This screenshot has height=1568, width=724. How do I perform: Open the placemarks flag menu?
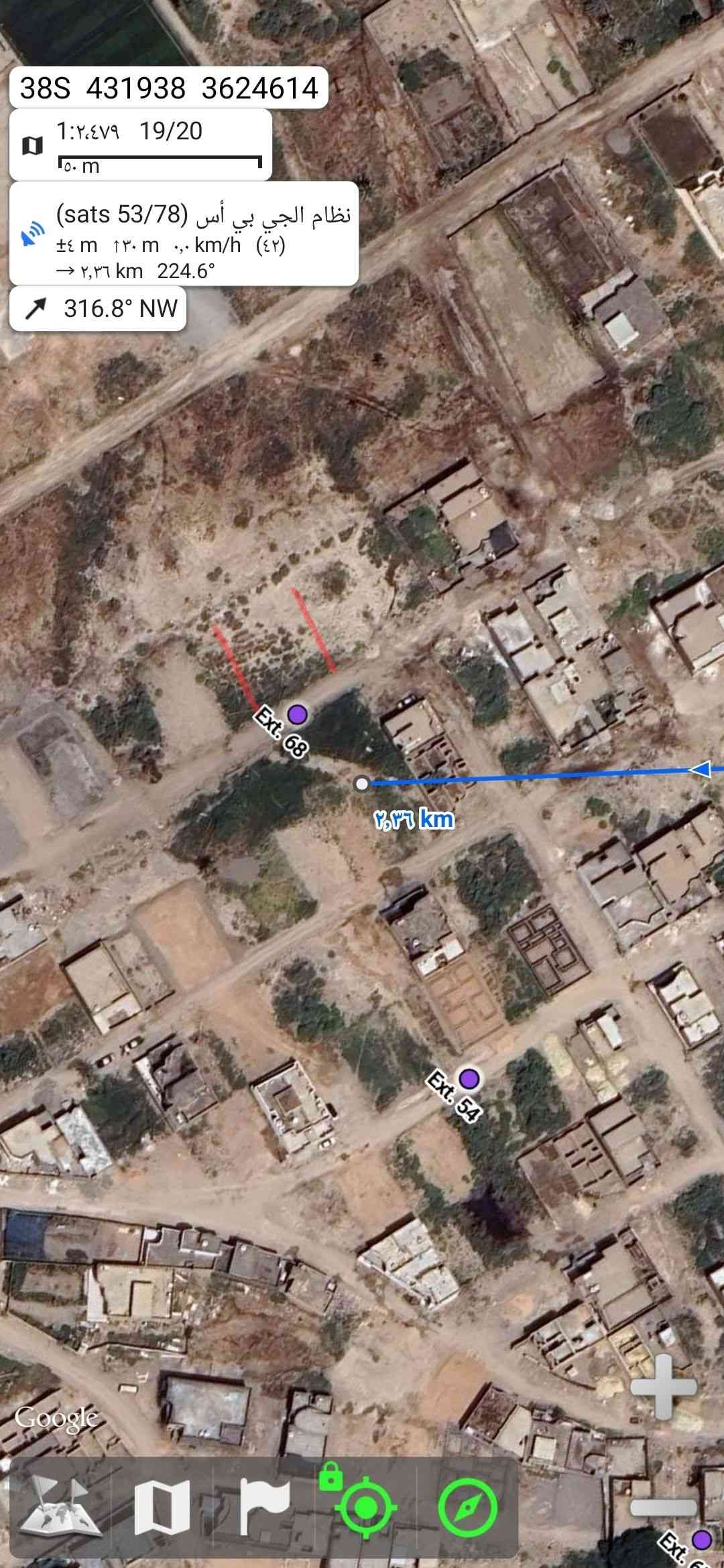point(265,1506)
